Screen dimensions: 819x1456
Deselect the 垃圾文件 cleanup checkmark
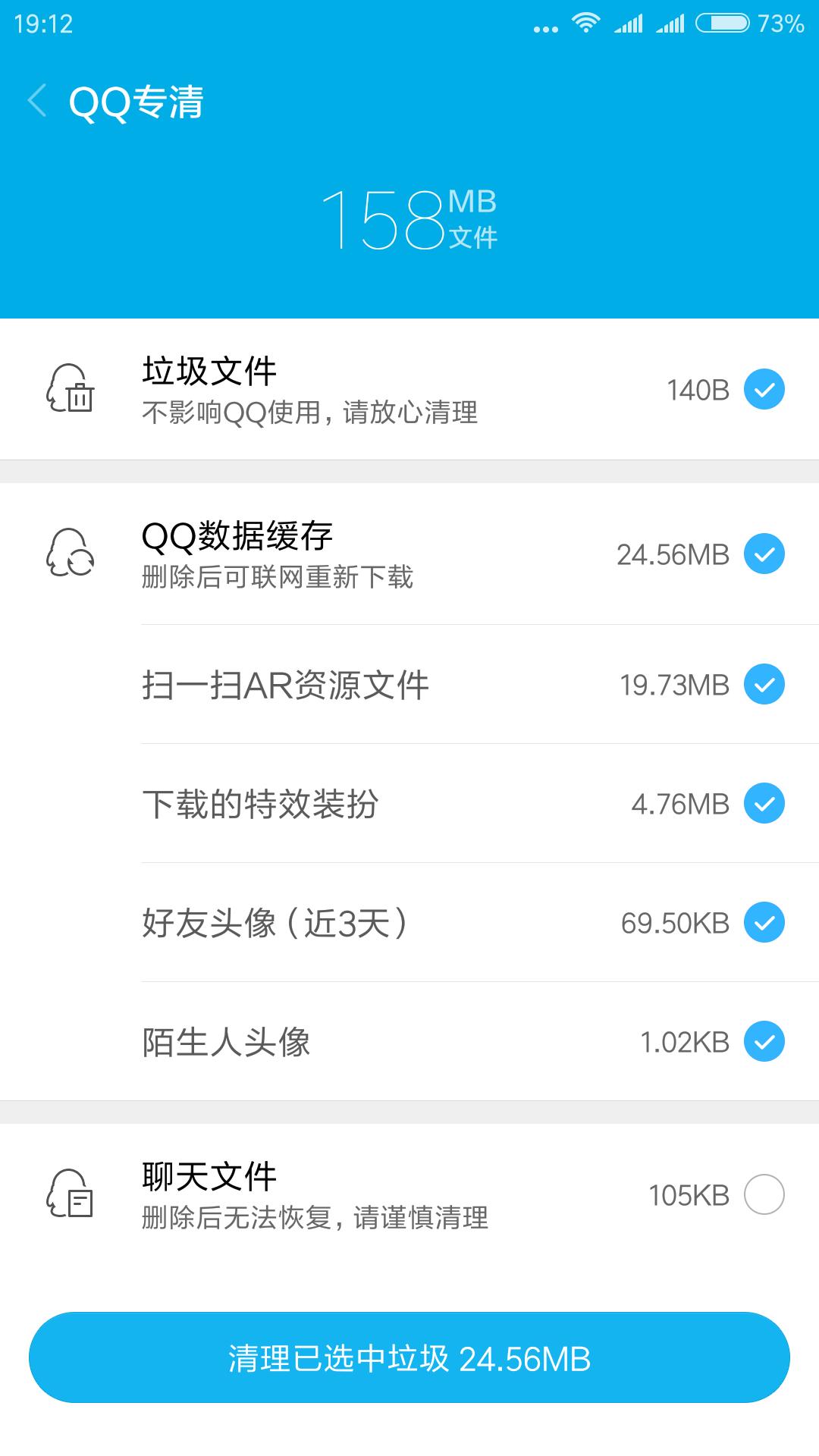click(x=764, y=390)
